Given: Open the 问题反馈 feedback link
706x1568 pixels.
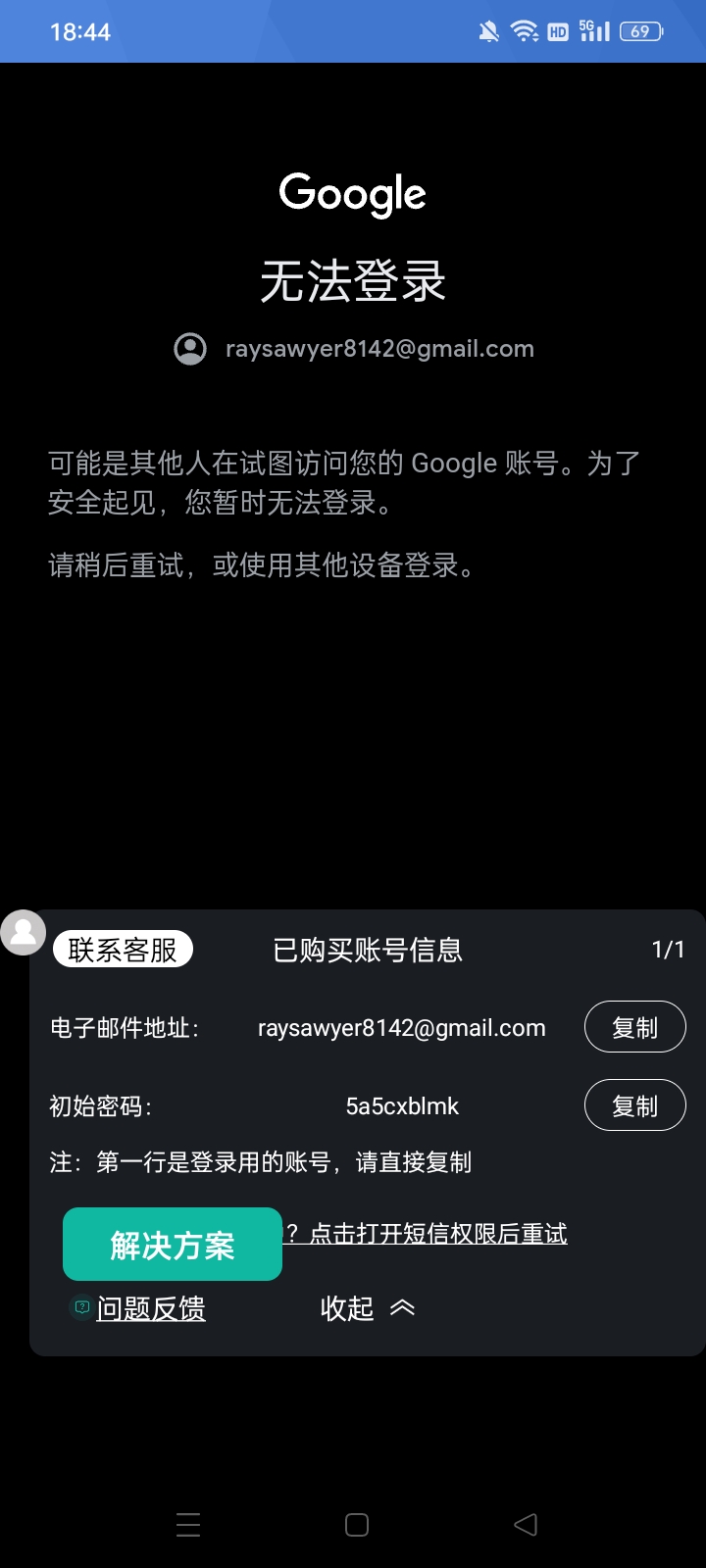Looking at the screenshot, I should pos(150,1308).
